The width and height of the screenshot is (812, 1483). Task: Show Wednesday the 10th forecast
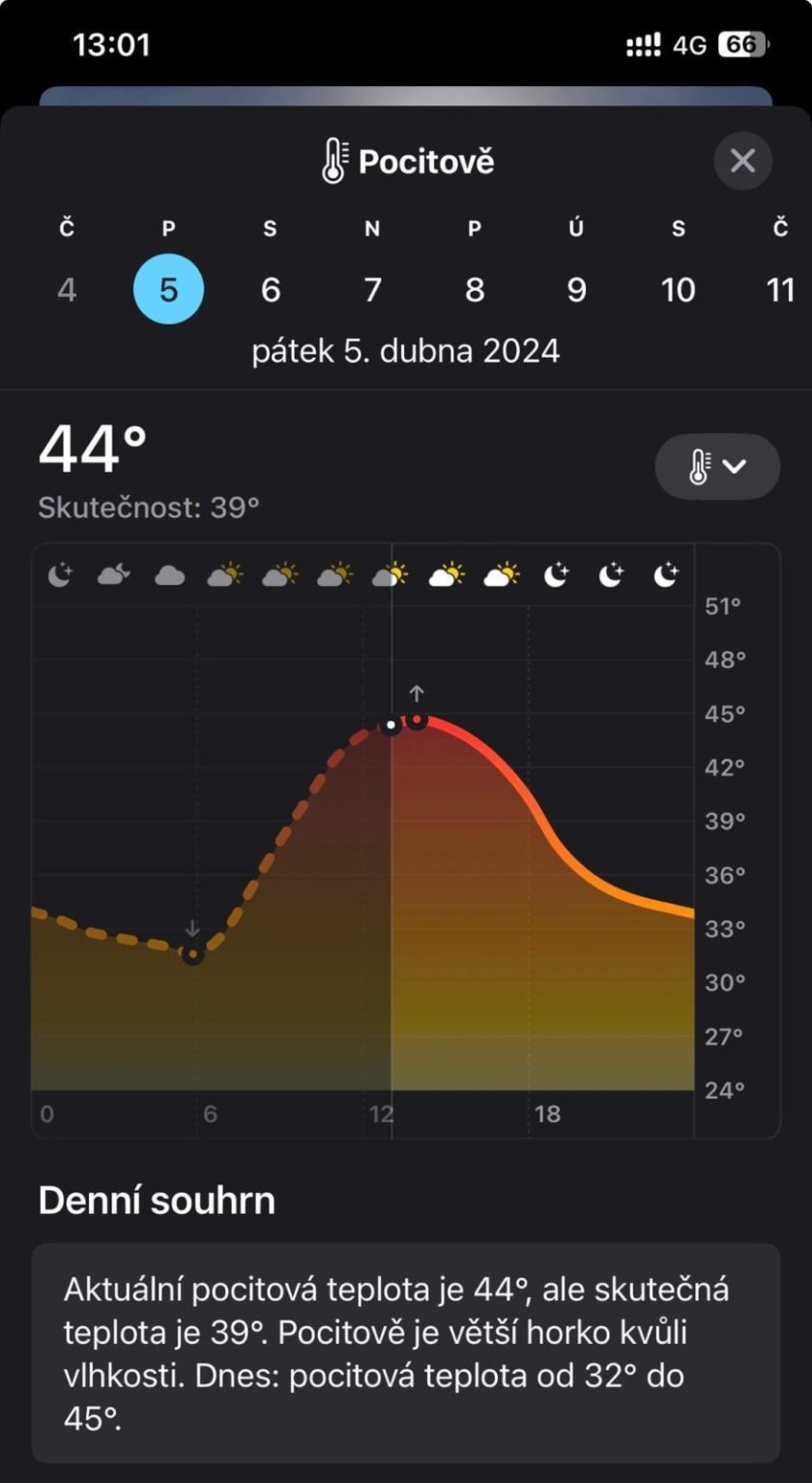[678, 289]
